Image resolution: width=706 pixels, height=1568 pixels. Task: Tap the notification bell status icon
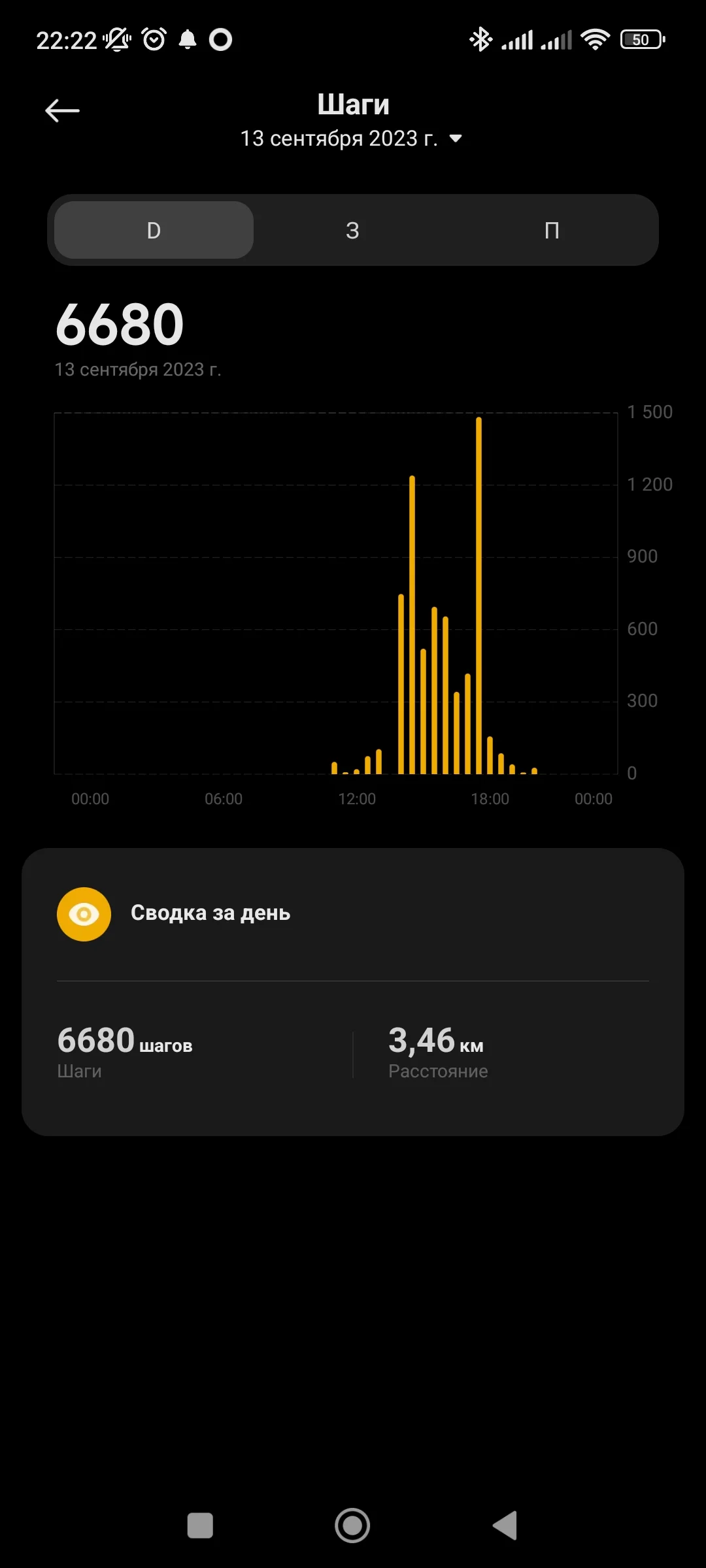(x=188, y=39)
